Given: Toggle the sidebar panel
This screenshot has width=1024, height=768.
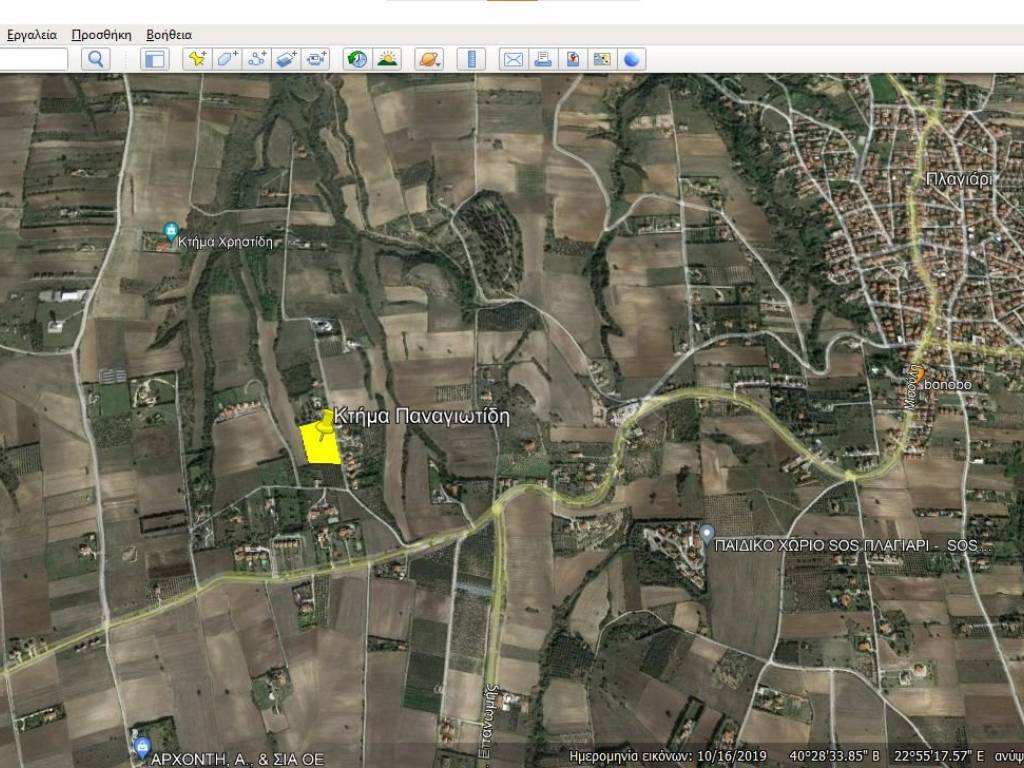Looking at the screenshot, I should [154, 59].
